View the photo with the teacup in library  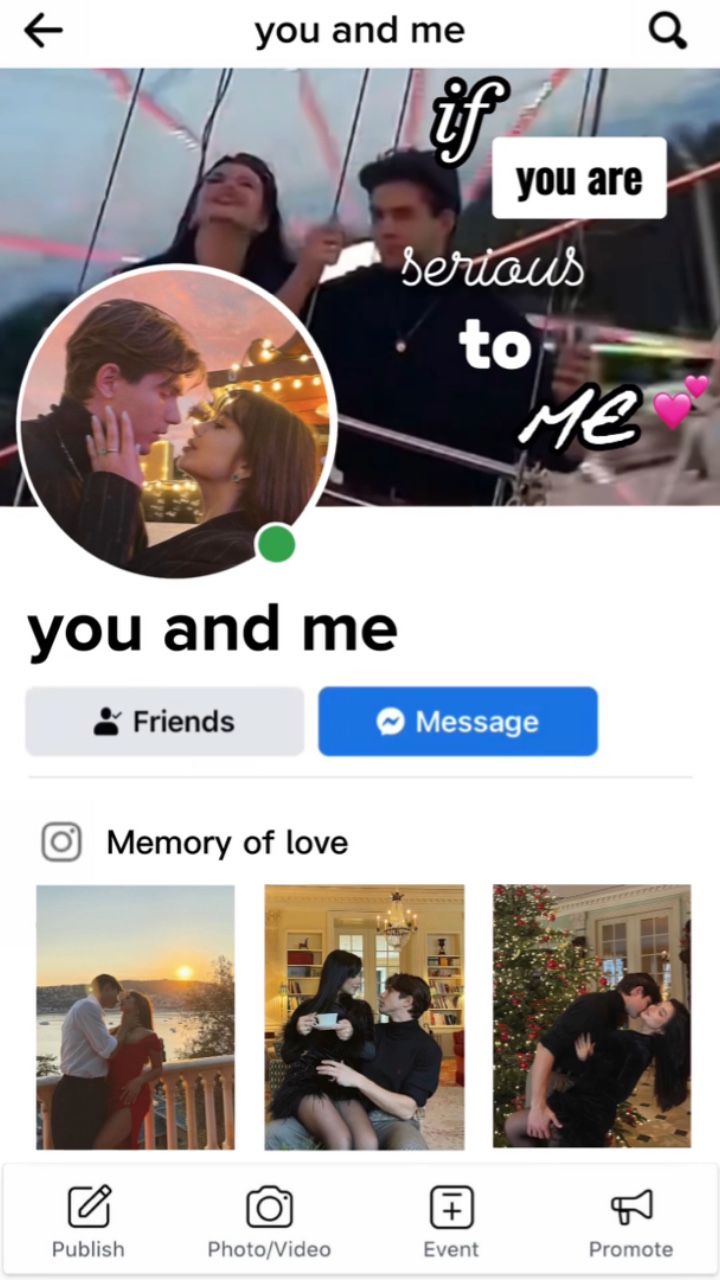pyautogui.click(x=364, y=1017)
